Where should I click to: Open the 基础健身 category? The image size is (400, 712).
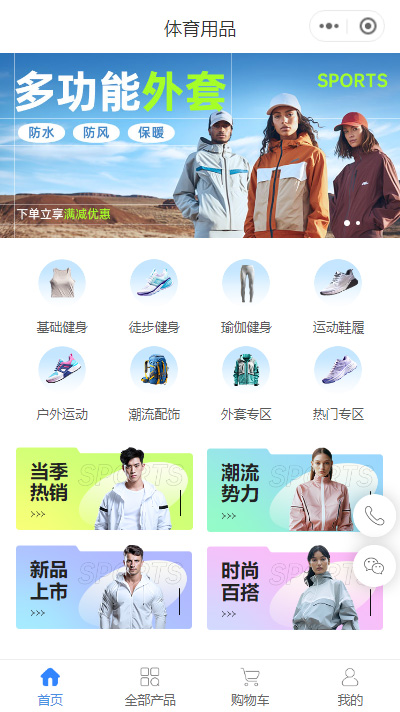pos(62,297)
